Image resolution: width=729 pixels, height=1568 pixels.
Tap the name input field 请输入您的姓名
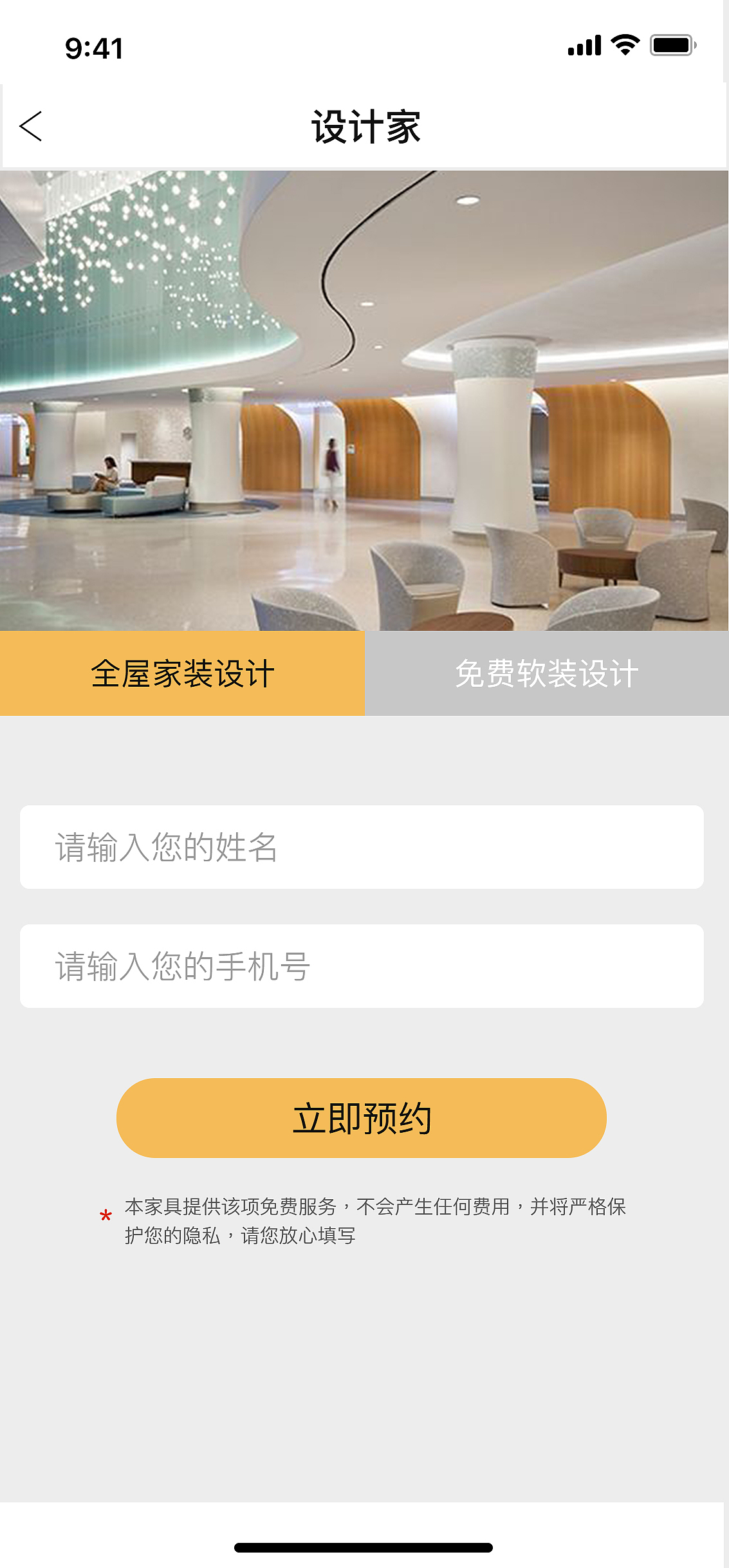[364, 846]
